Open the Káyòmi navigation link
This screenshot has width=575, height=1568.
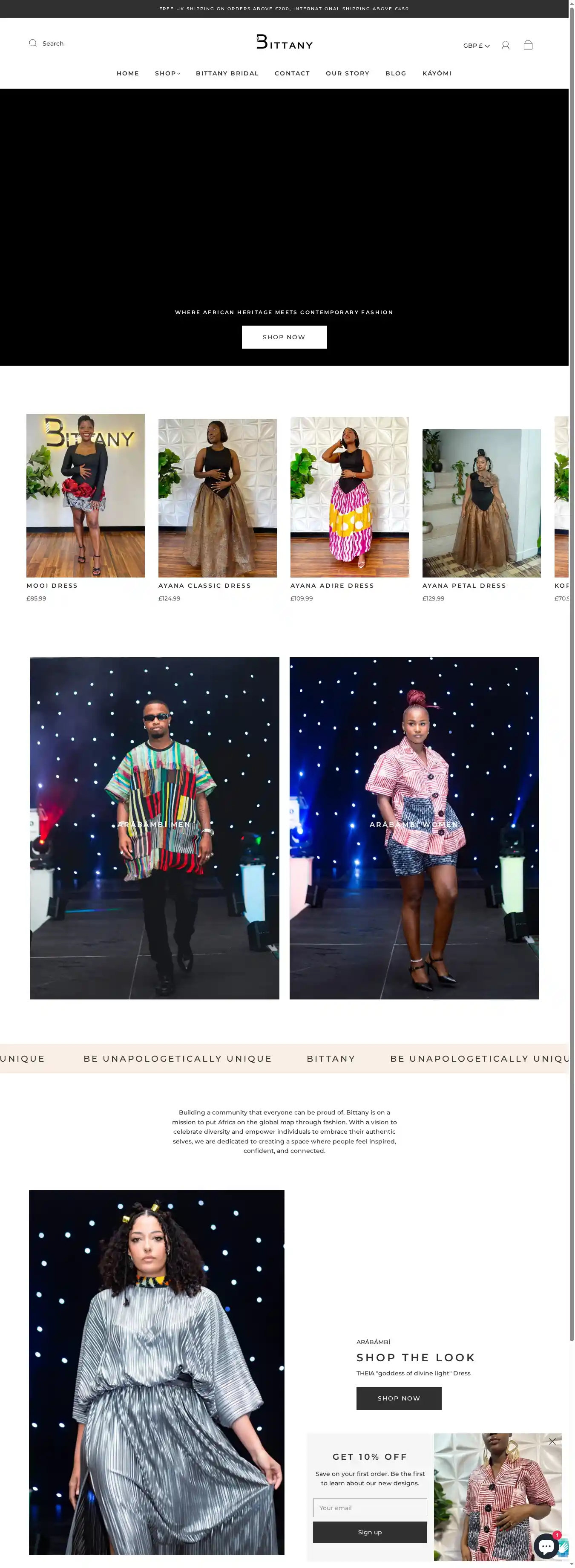(437, 73)
